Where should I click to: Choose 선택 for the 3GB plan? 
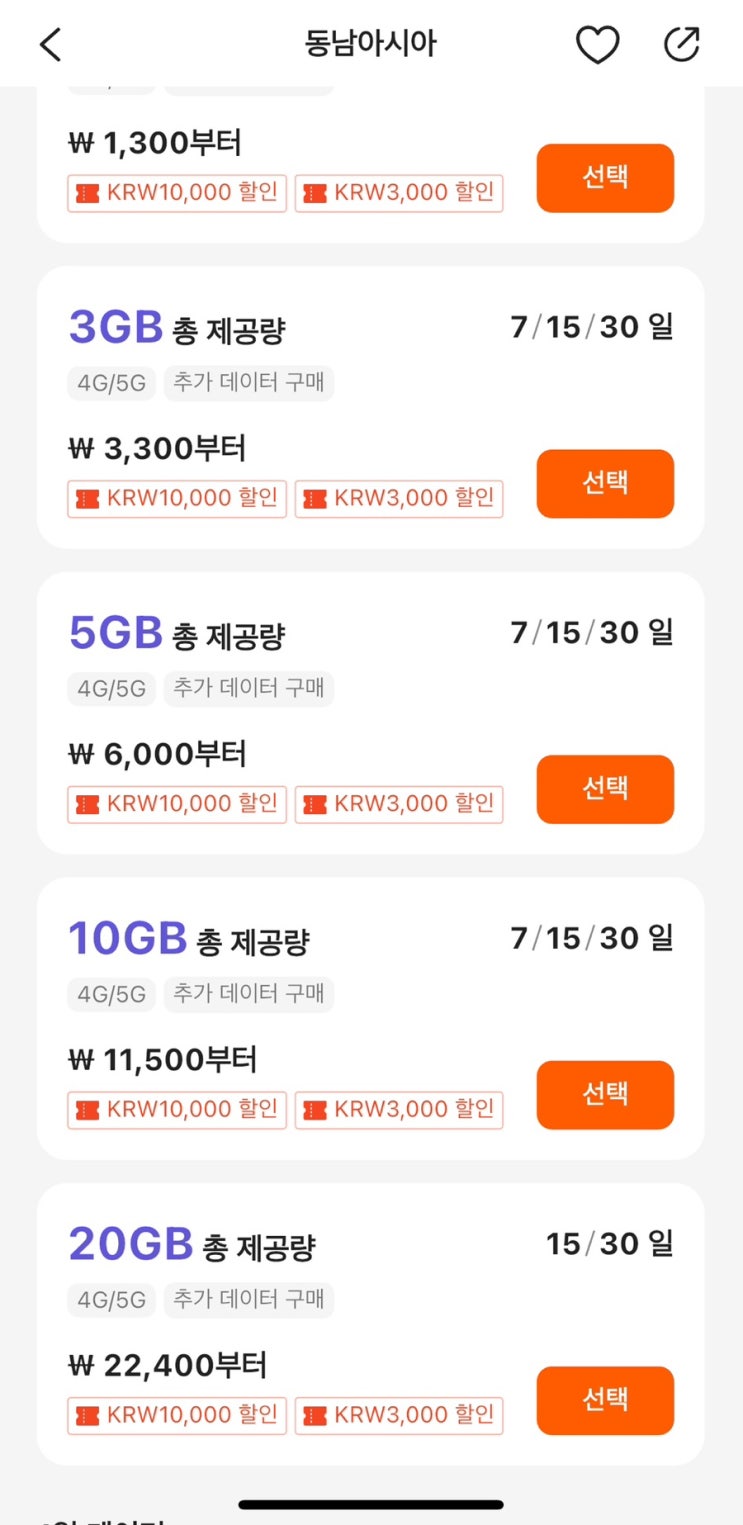[605, 484]
